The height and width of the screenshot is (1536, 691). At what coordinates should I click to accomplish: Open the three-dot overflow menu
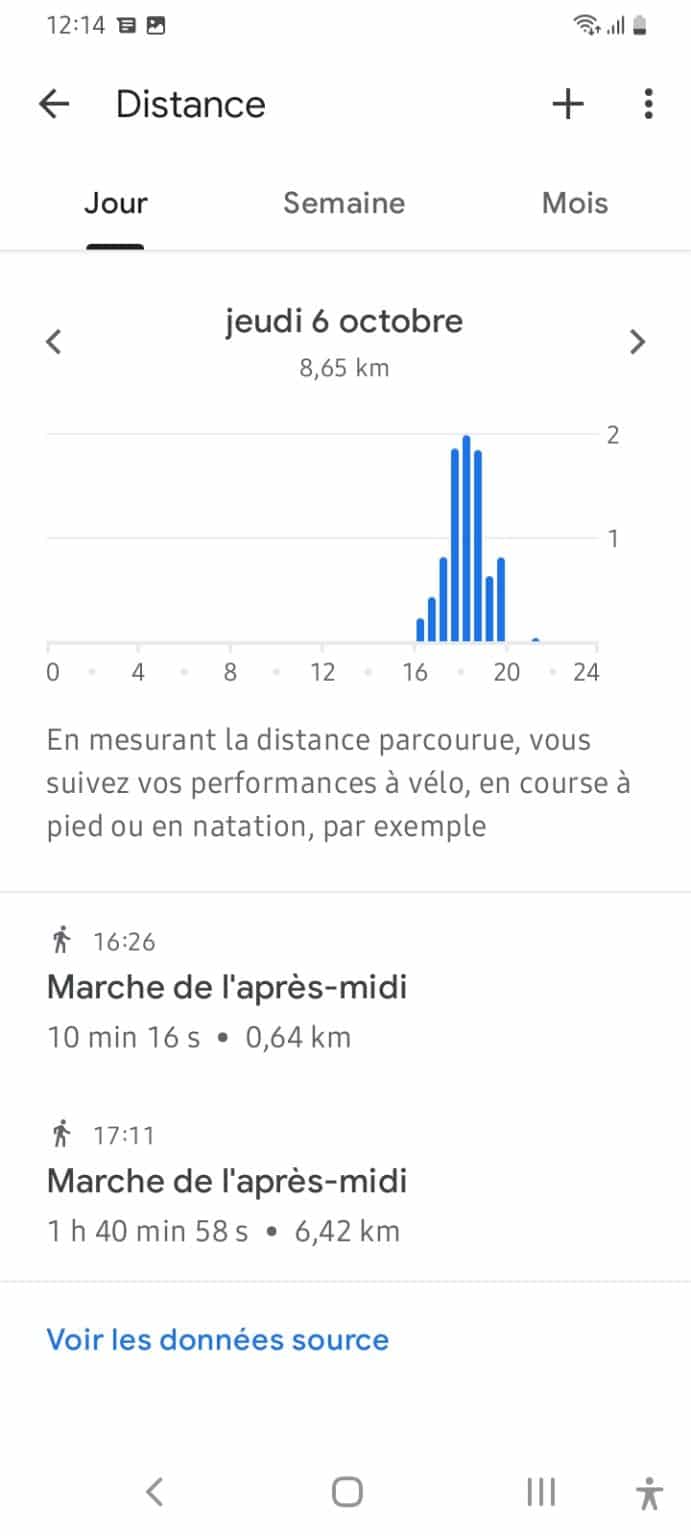[x=649, y=104]
